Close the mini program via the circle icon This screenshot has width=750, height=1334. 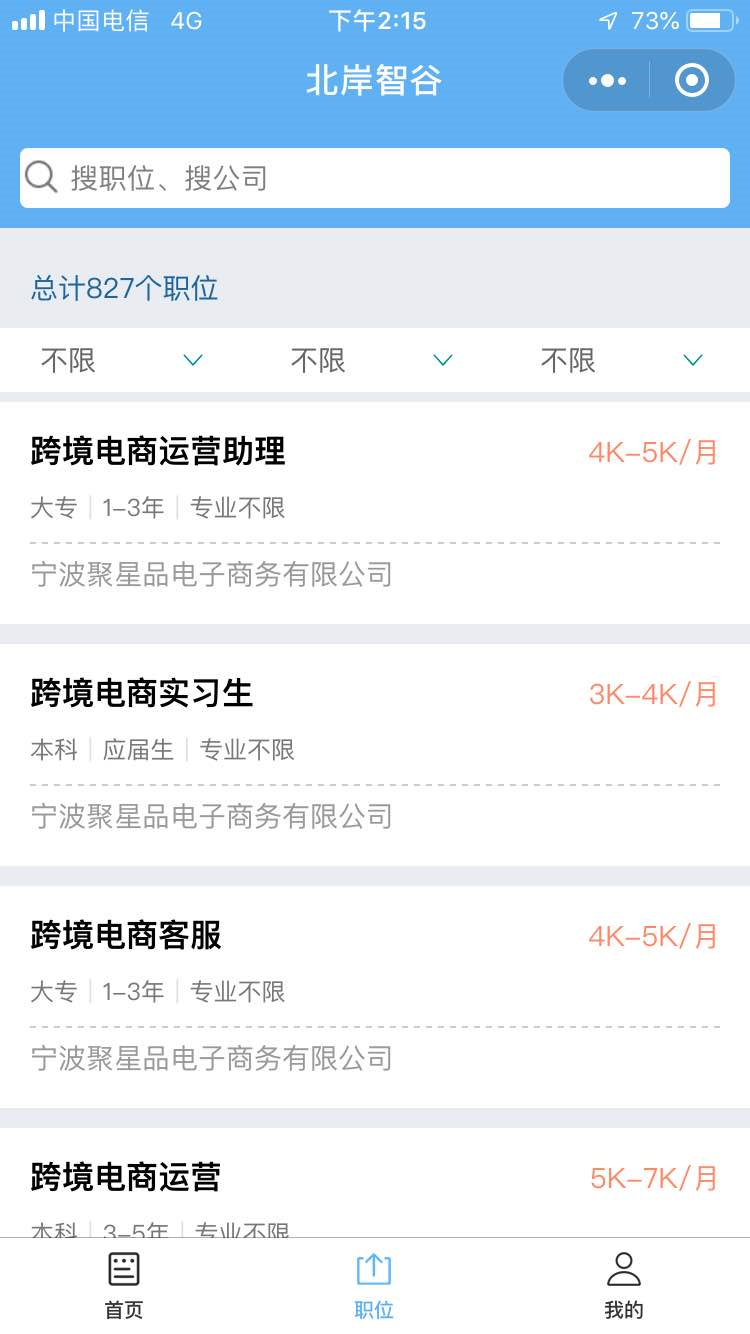point(692,80)
